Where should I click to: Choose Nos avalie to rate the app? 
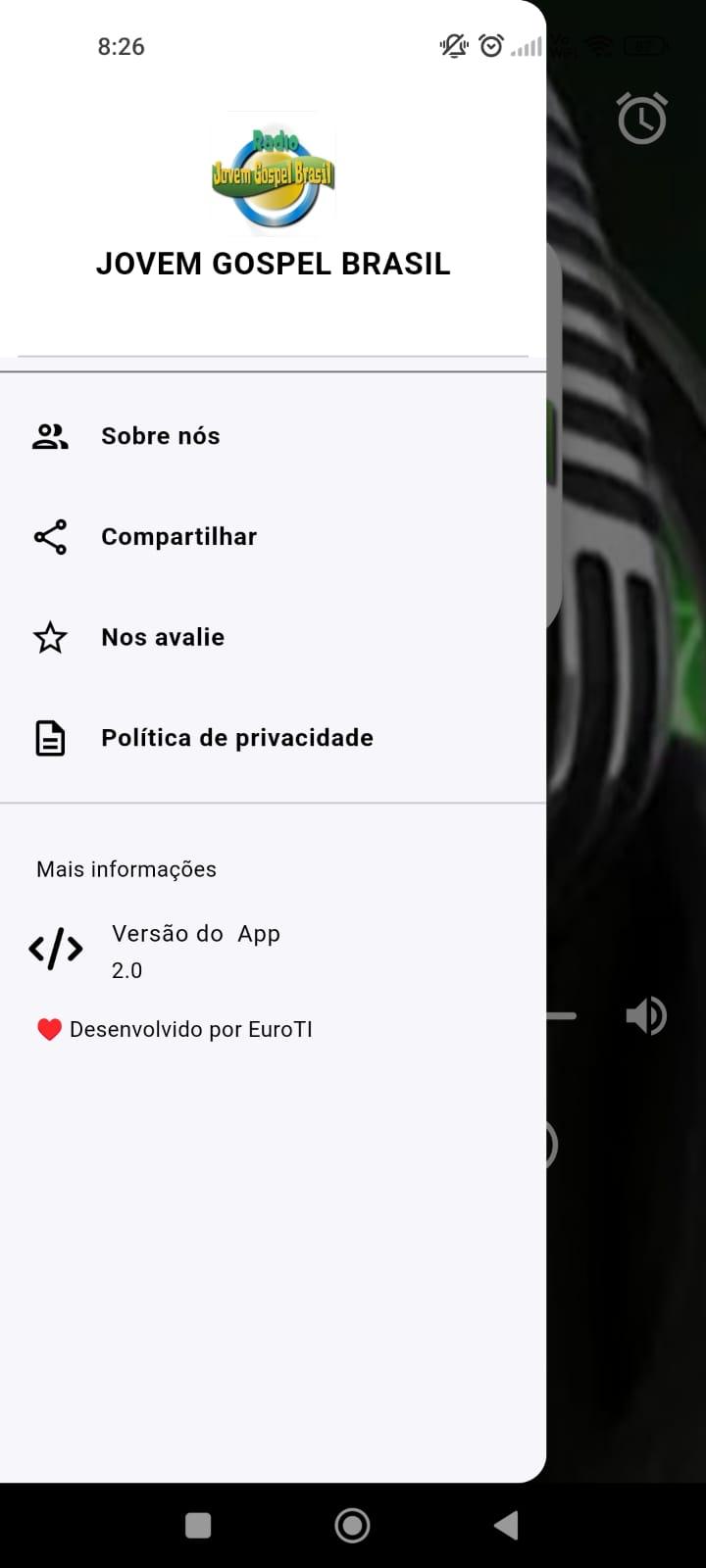point(163,637)
